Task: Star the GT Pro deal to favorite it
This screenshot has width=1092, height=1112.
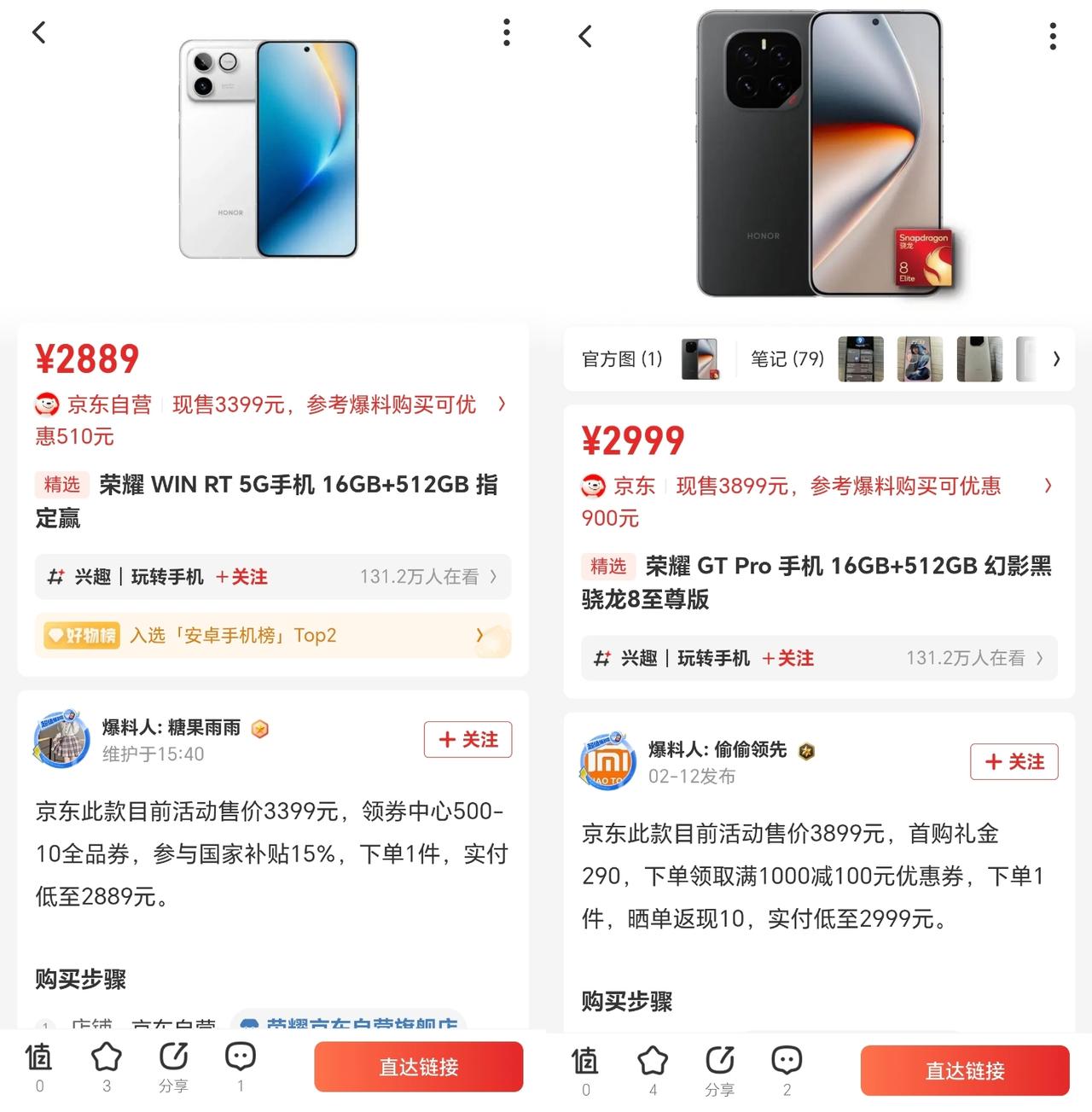Action: tap(652, 1061)
